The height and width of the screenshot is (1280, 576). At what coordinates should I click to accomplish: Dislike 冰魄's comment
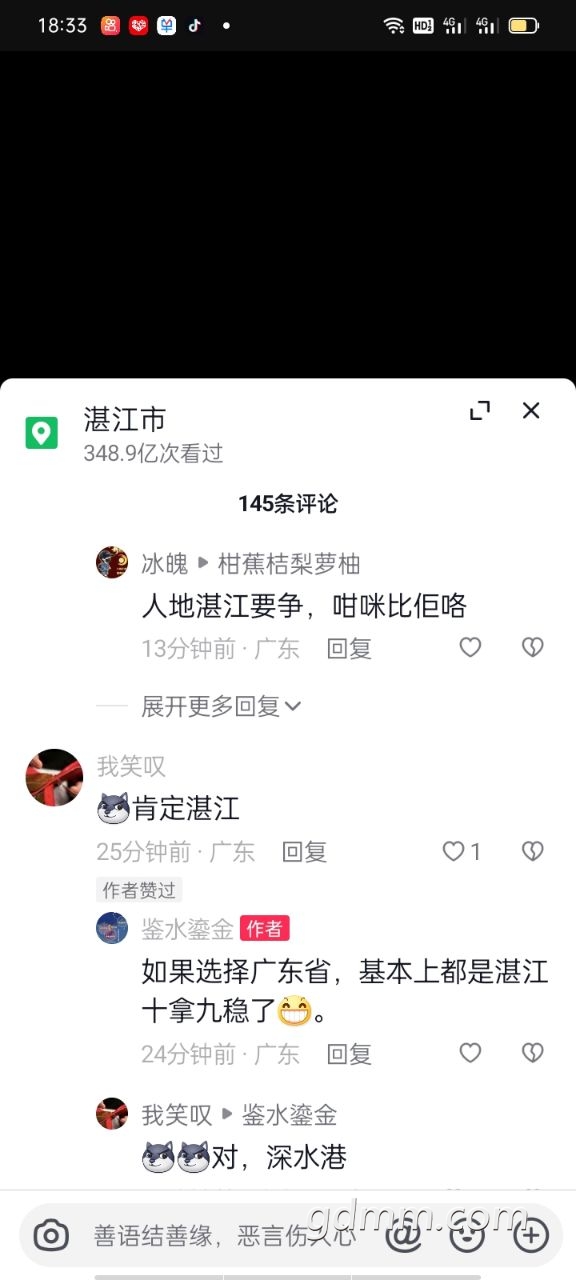click(533, 647)
